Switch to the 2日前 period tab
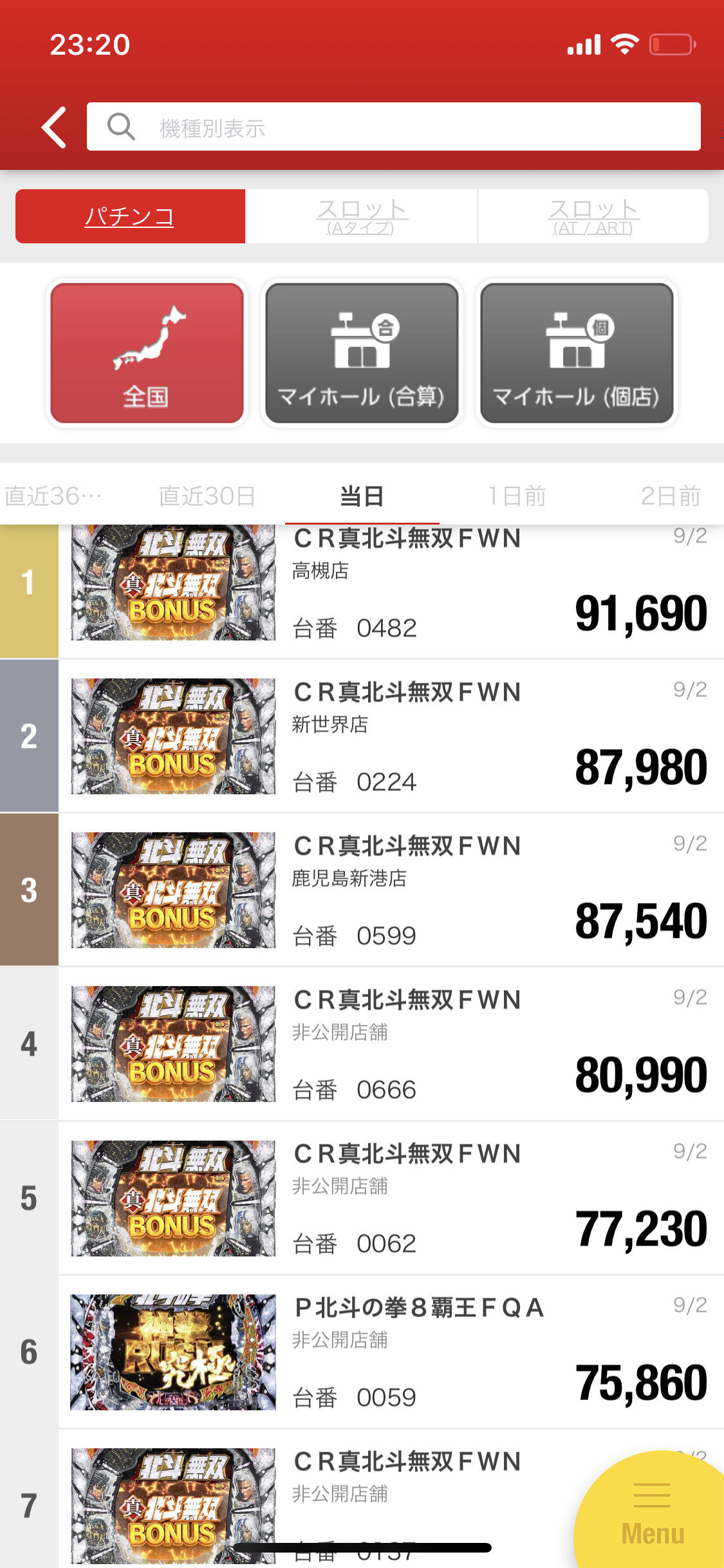 (671, 496)
